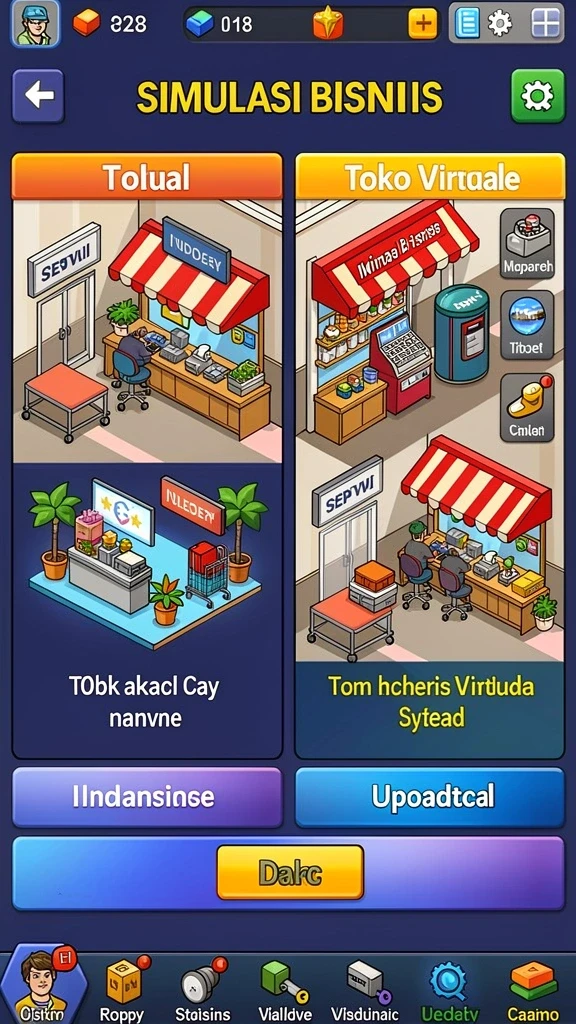Tap the player avatar in the top corner
The height and width of the screenshot is (1024, 576).
pos(35,23)
